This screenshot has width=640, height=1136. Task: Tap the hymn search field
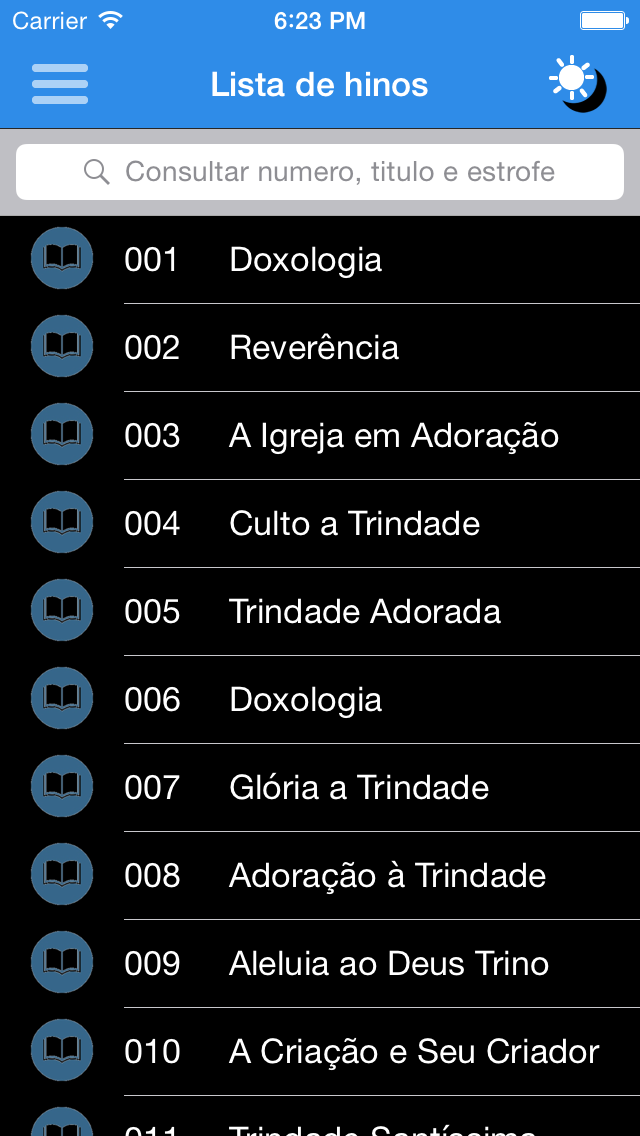pos(320,172)
